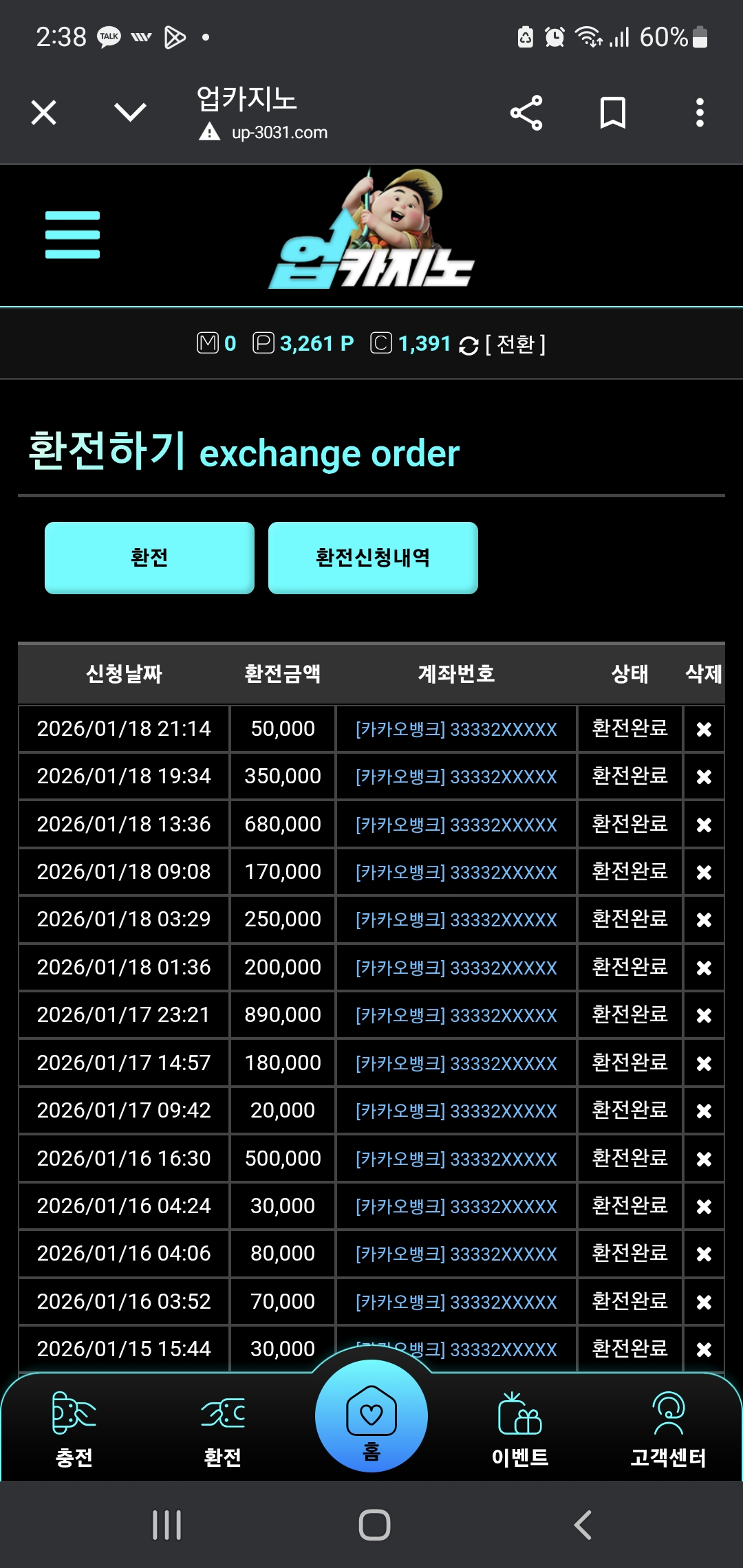
Task: View 환전신청내역 history
Action: pyautogui.click(x=373, y=558)
